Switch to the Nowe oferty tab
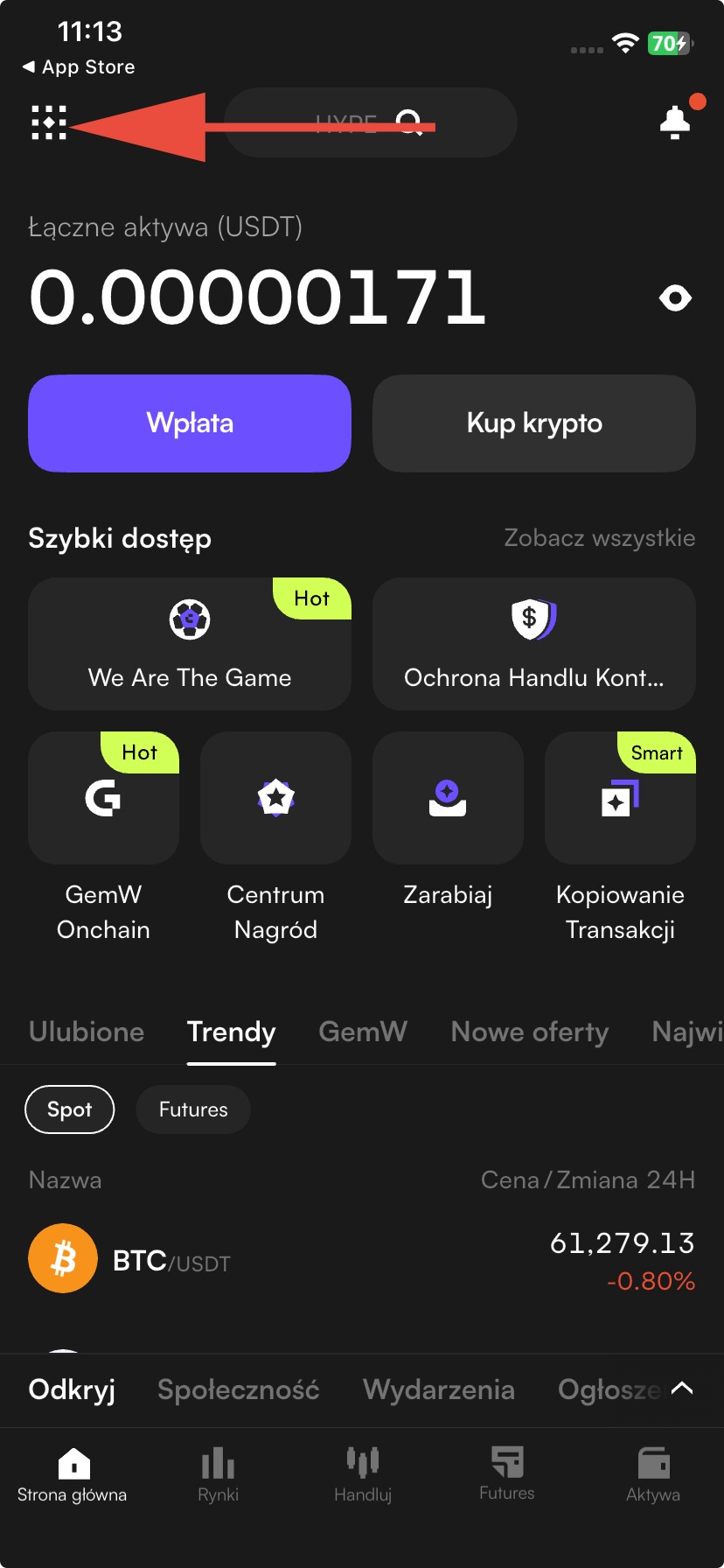Screen dimensions: 724x1568 click(x=530, y=1032)
